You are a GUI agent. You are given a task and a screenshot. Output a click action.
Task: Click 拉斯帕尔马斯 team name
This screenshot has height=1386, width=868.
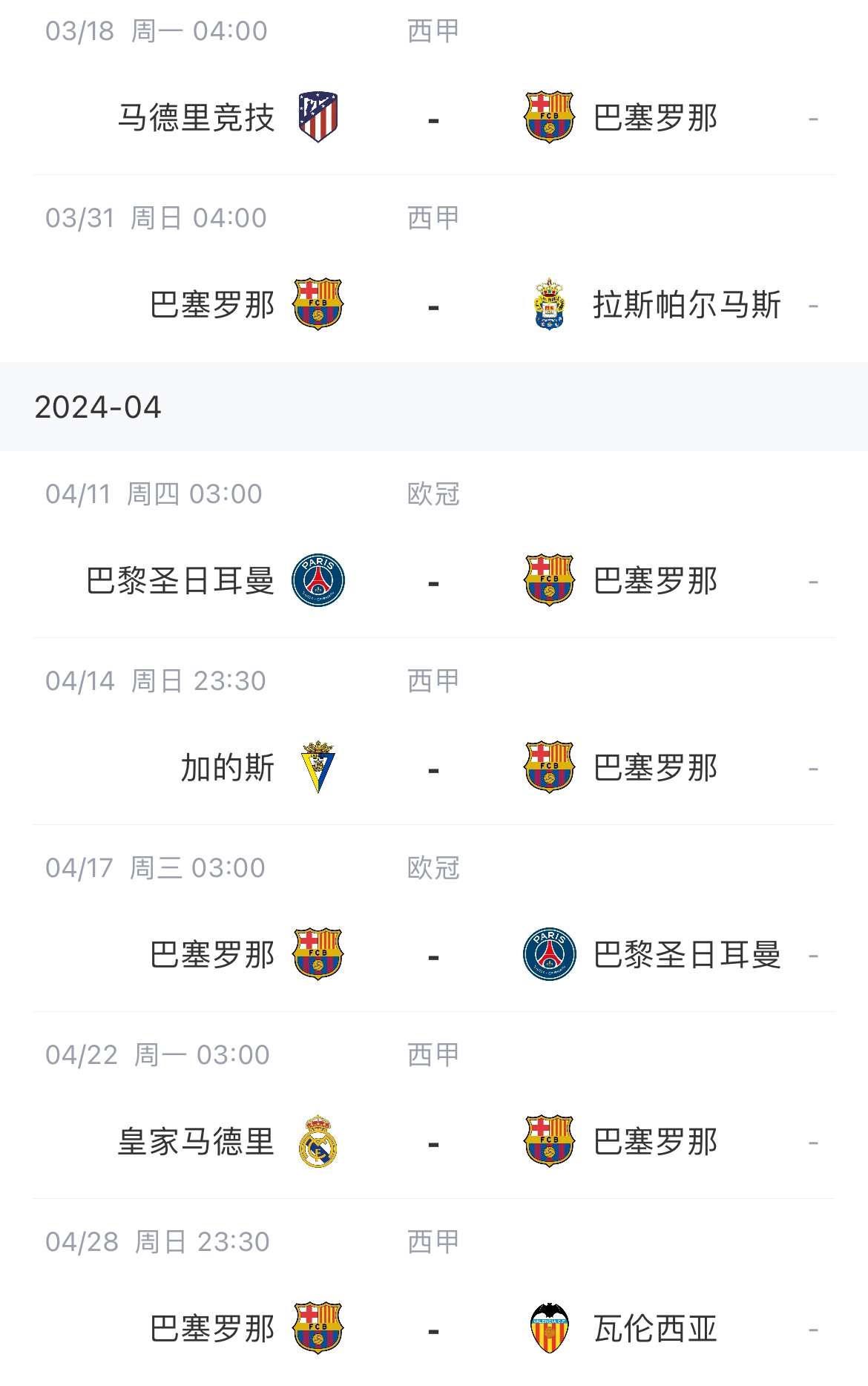686,304
